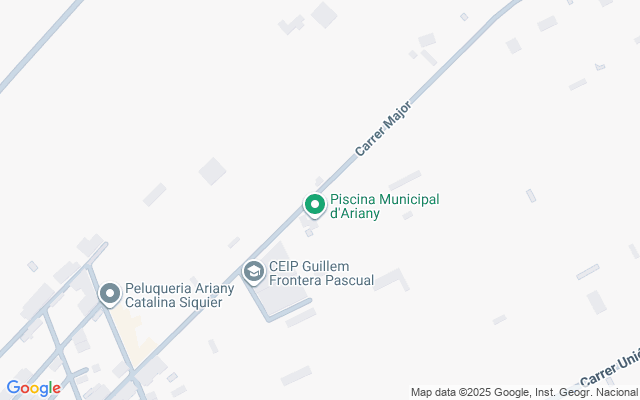Screen dimensions: 640x400
Task: Tap the Peluqueria Ariany Catalina Siquier pin
Action: tap(110, 294)
